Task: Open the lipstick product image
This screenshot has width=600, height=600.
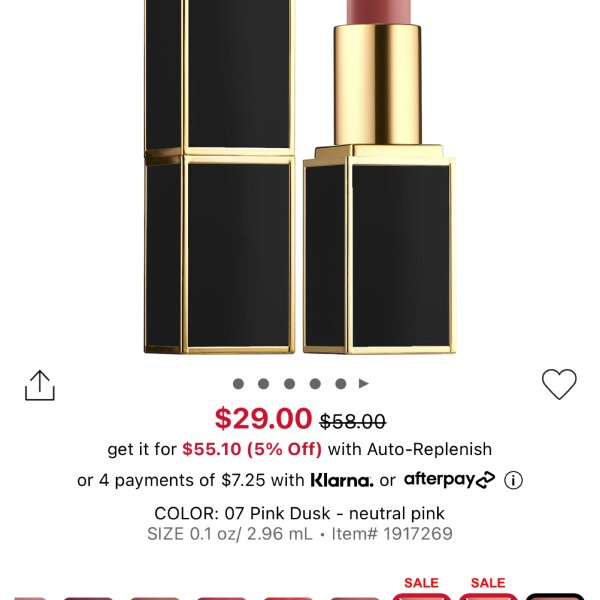Action: click(x=300, y=180)
